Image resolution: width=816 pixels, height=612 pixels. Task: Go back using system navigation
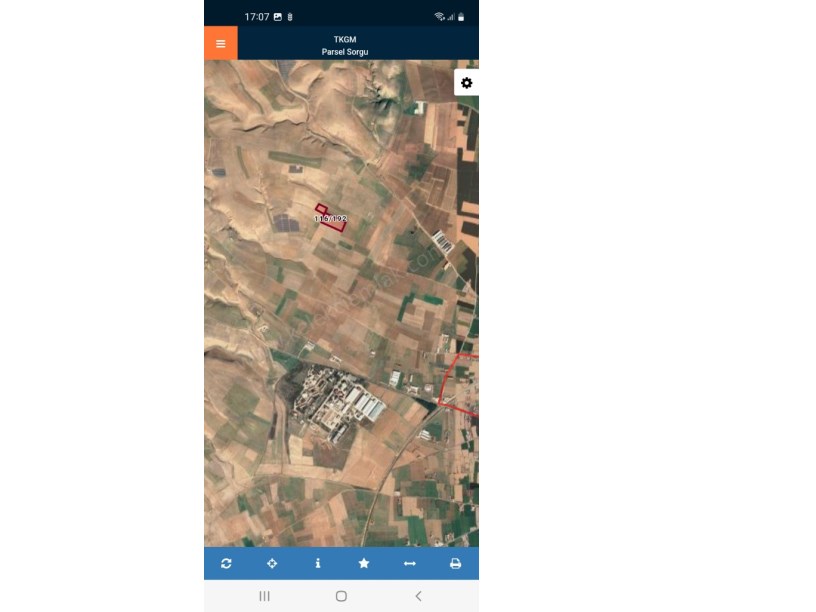(x=418, y=596)
